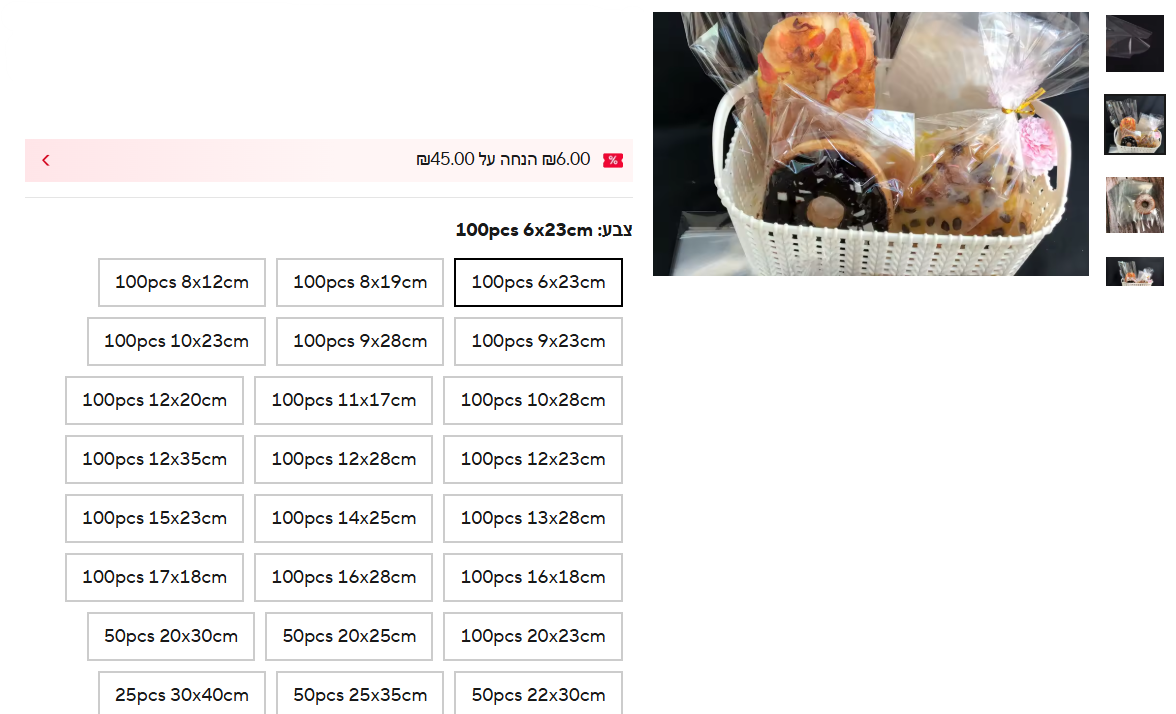Image resolution: width=1176 pixels, height=714 pixels.
Task: Select 100pcs 17x18cm variant
Action: coord(154,577)
